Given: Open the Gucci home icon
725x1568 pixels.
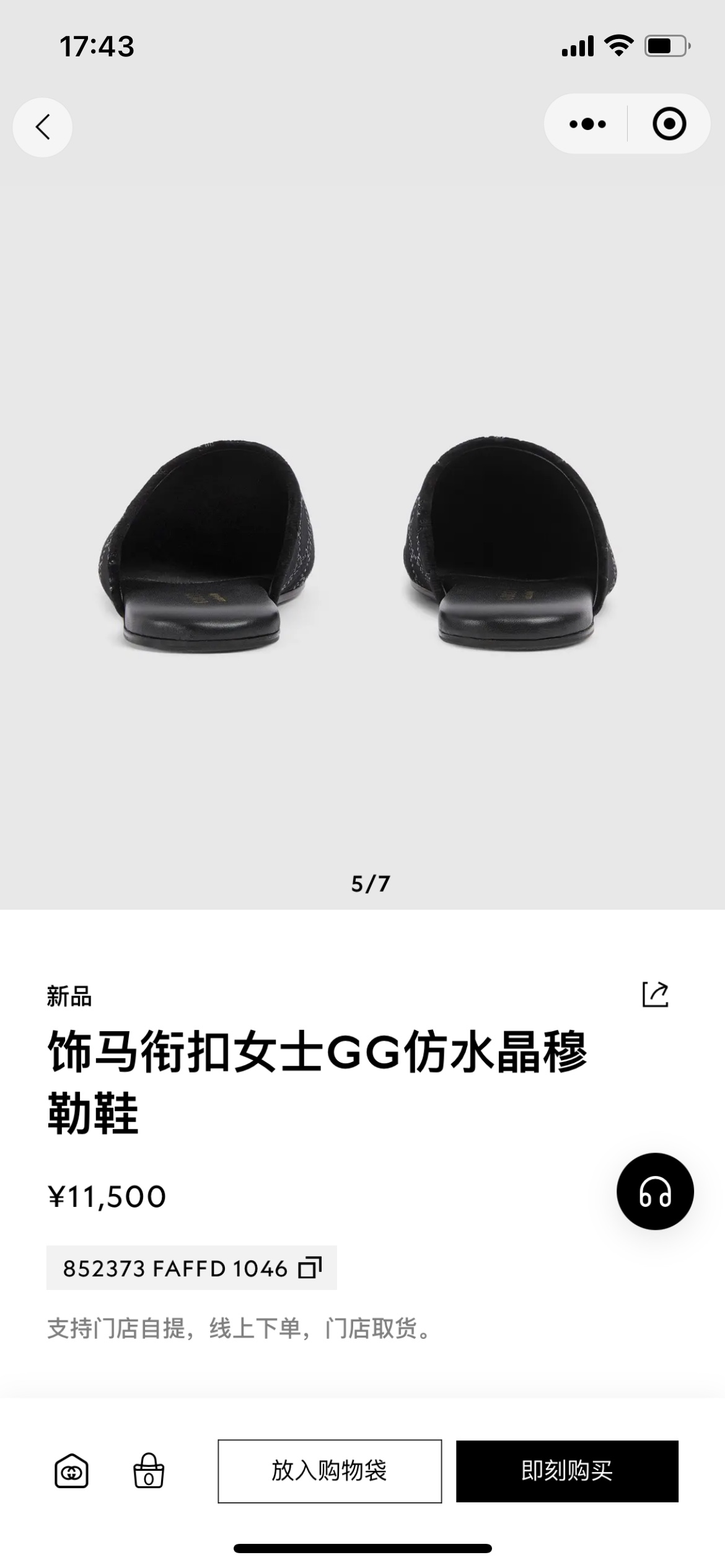Looking at the screenshot, I should pos(71,1471).
